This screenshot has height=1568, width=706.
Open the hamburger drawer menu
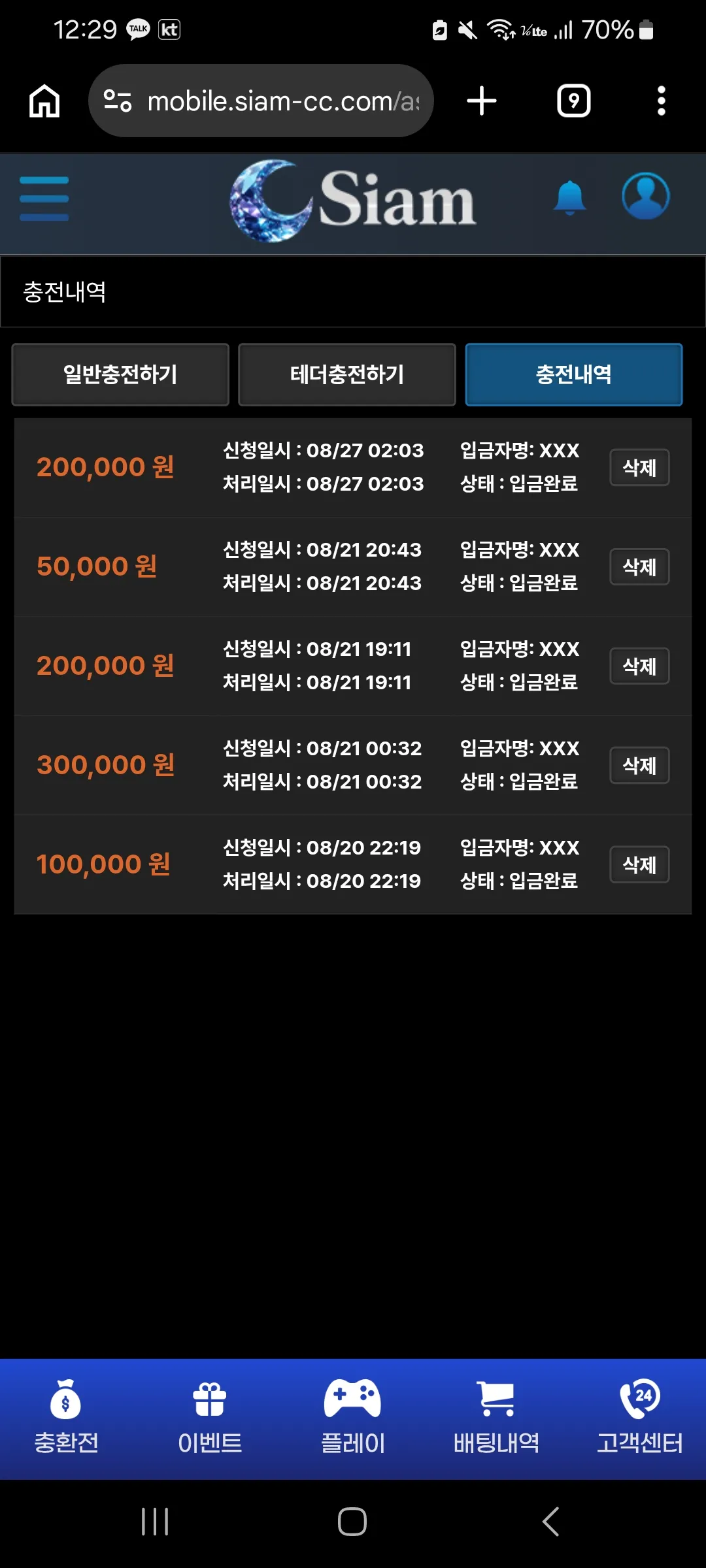coord(44,199)
